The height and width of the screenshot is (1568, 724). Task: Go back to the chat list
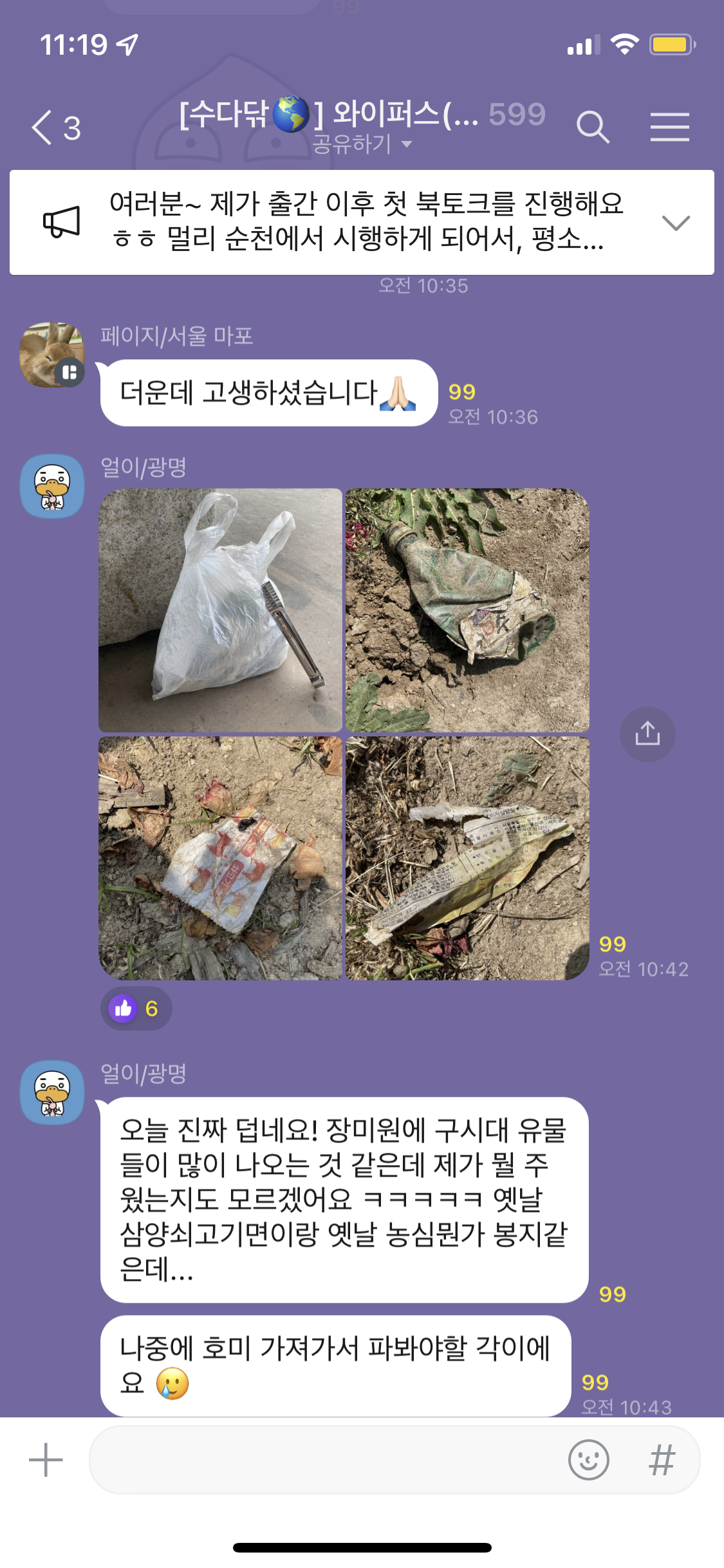coord(56,127)
